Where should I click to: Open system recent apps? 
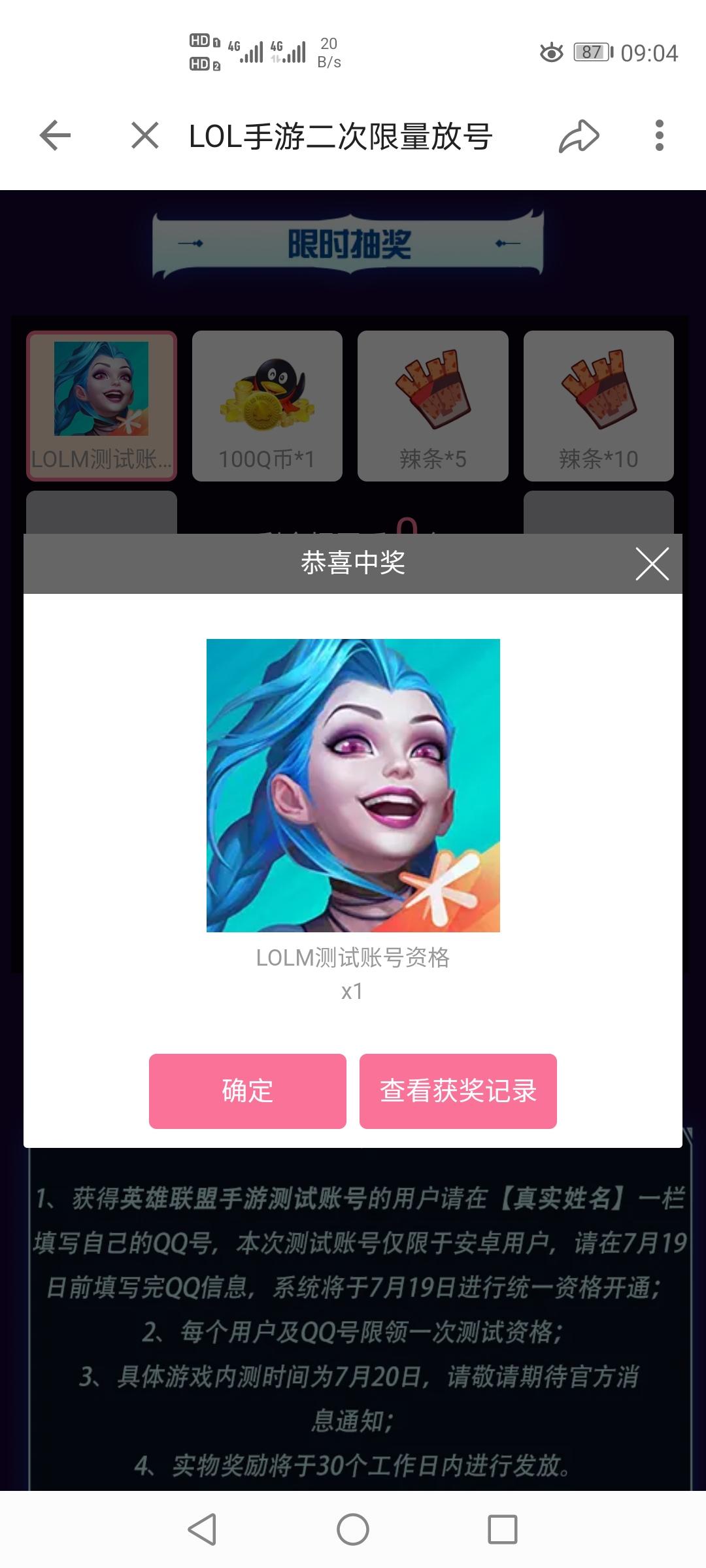tap(502, 1529)
